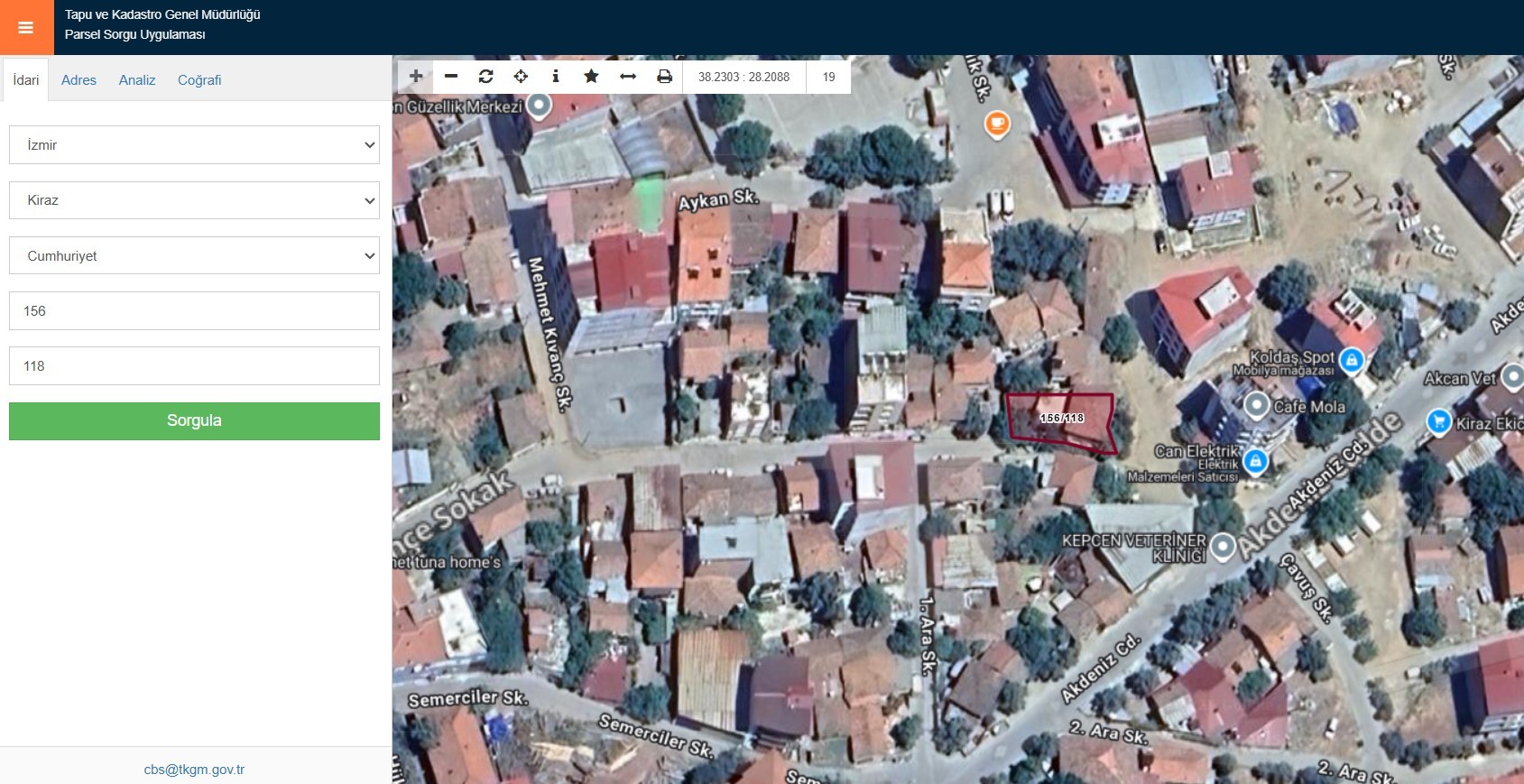Expand the İzmir province dropdown
The width and height of the screenshot is (1524, 784).
pos(194,145)
